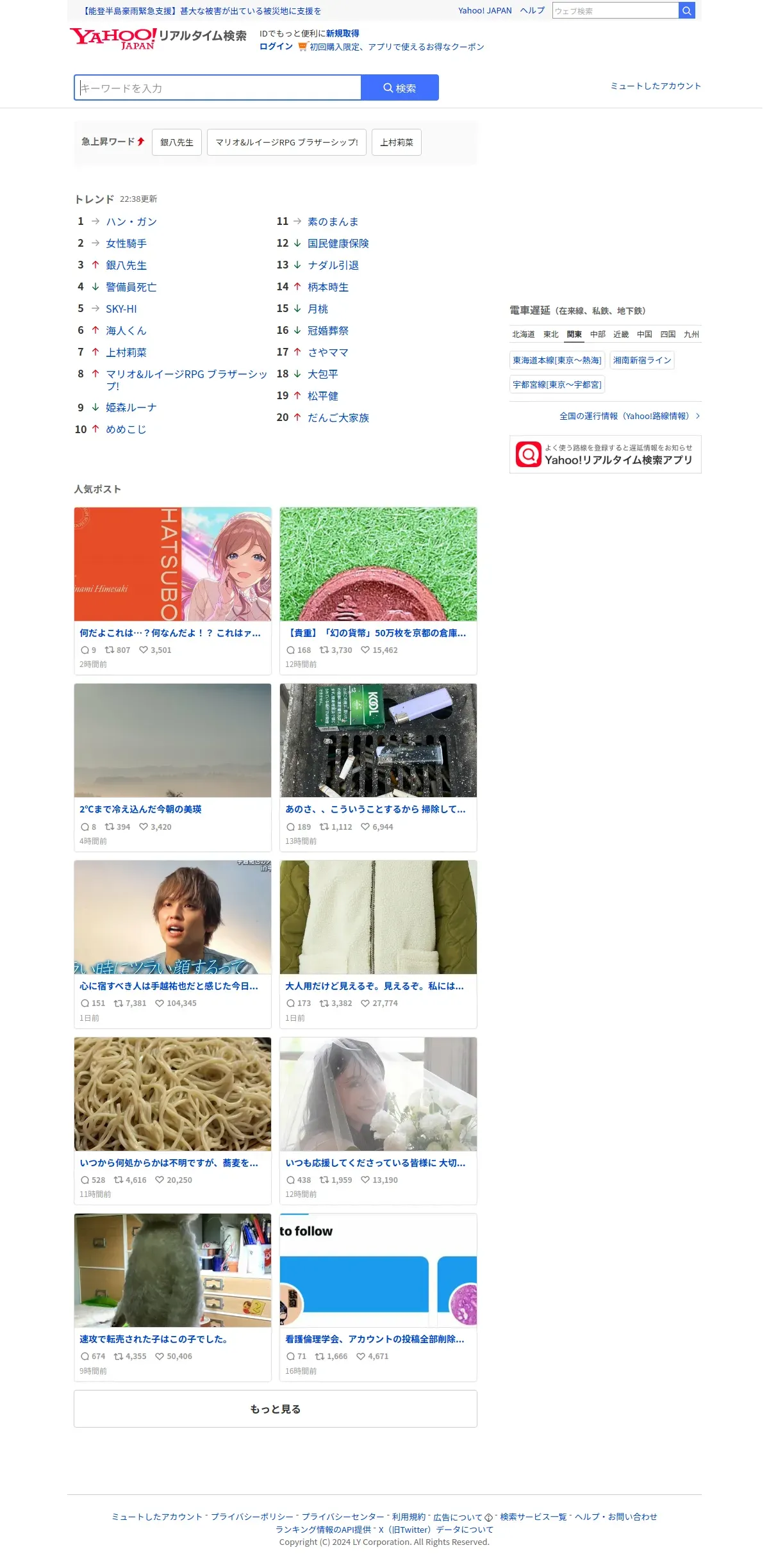Open the post 速攻で転売された子はこの子でした

pos(154,1339)
